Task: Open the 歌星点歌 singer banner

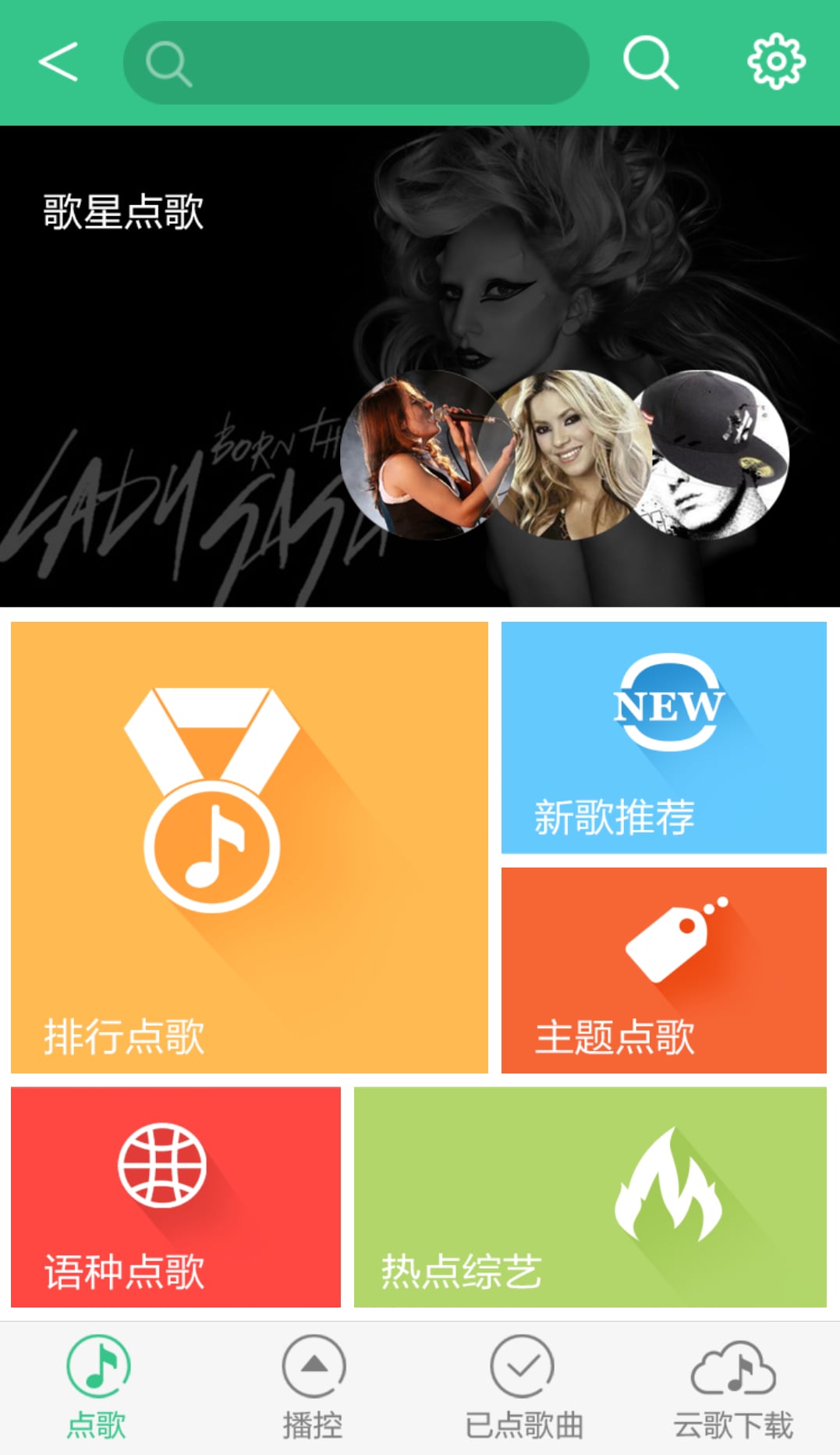Action: [x=420, y=367]
